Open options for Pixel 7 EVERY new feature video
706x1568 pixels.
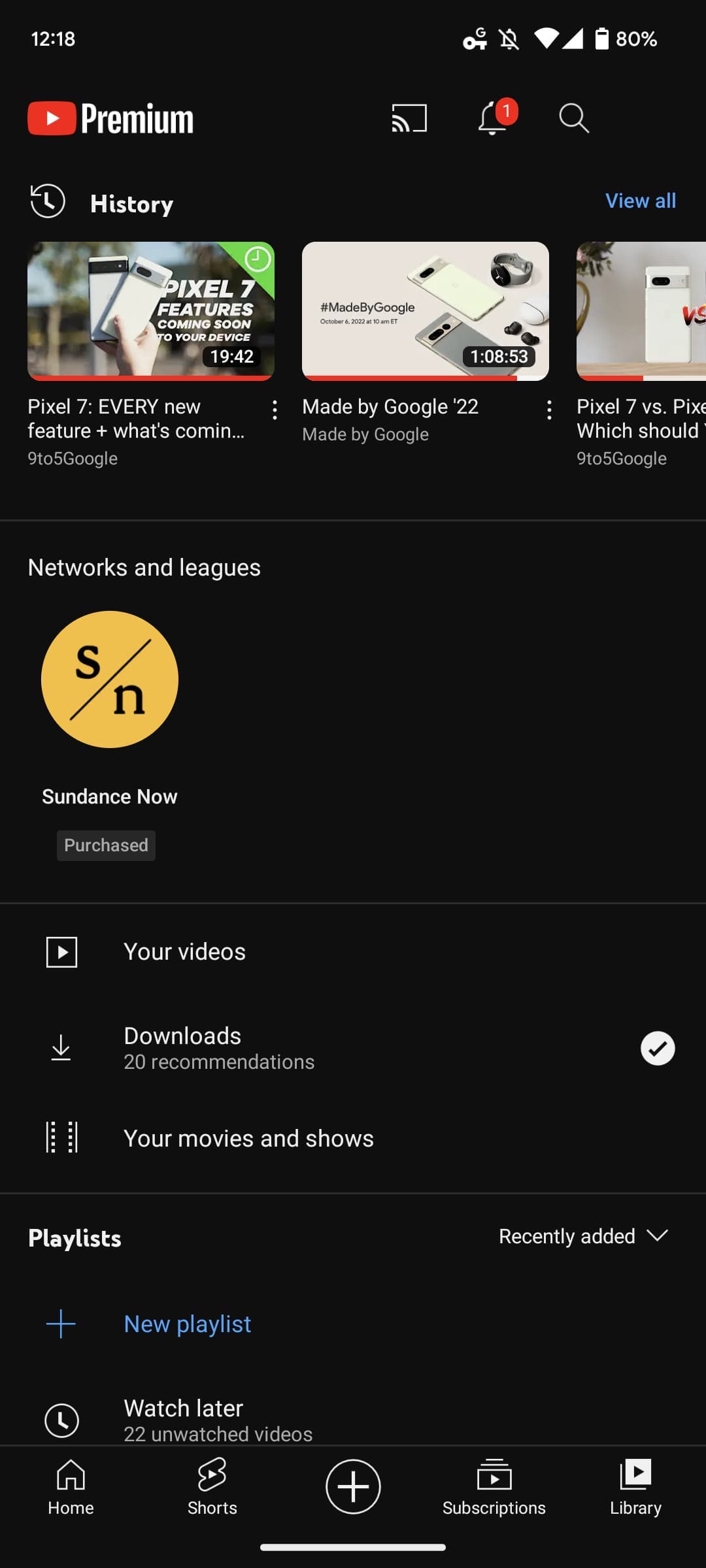(275, 410)
